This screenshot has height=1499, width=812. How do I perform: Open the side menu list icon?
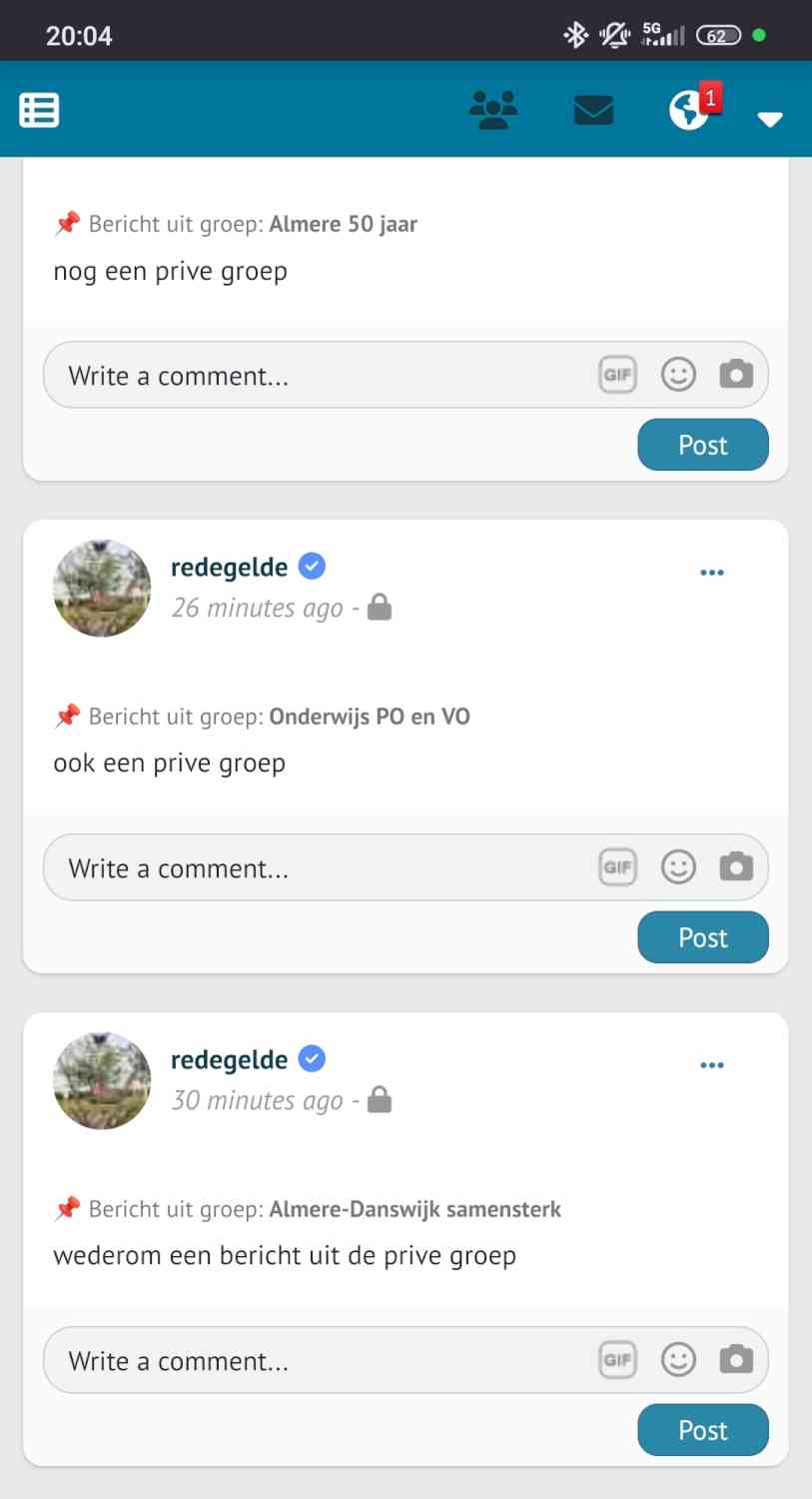[x=40, y=110]
